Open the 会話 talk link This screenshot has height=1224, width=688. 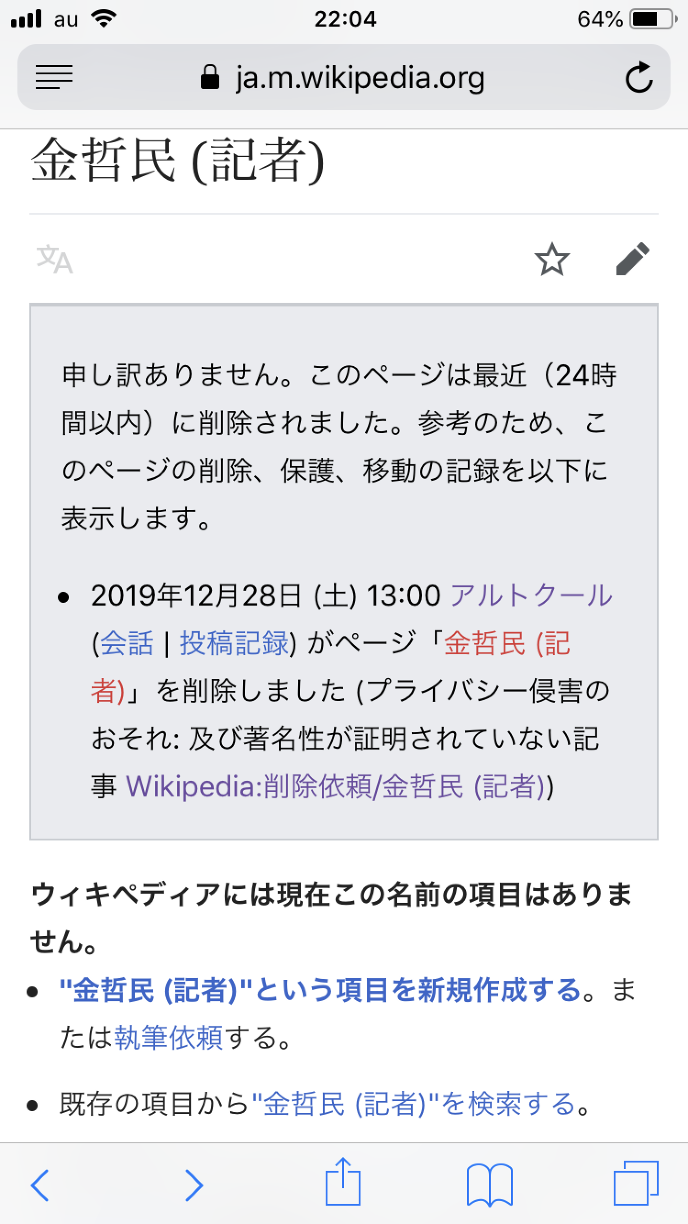(x=127, y=643)
